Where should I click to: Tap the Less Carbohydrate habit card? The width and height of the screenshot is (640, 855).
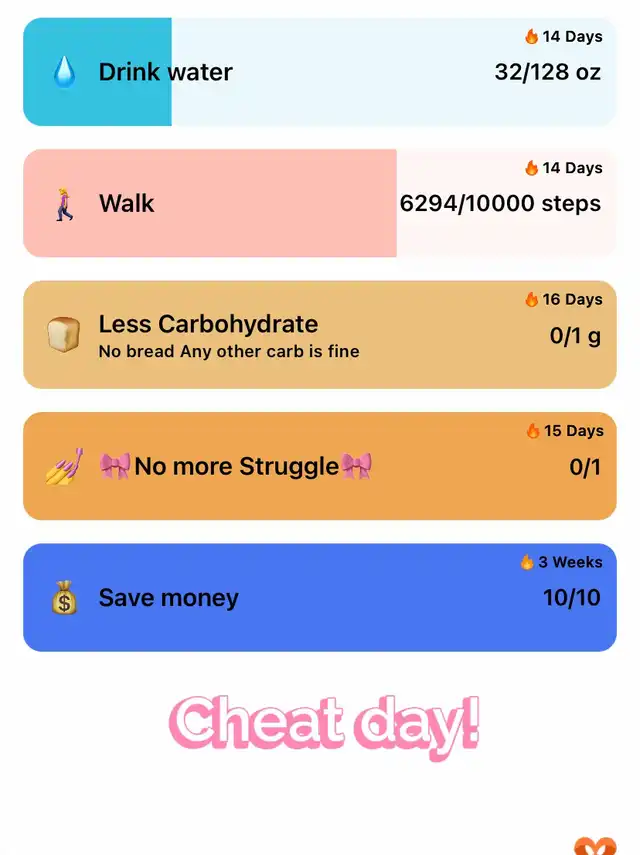(319, 335)
